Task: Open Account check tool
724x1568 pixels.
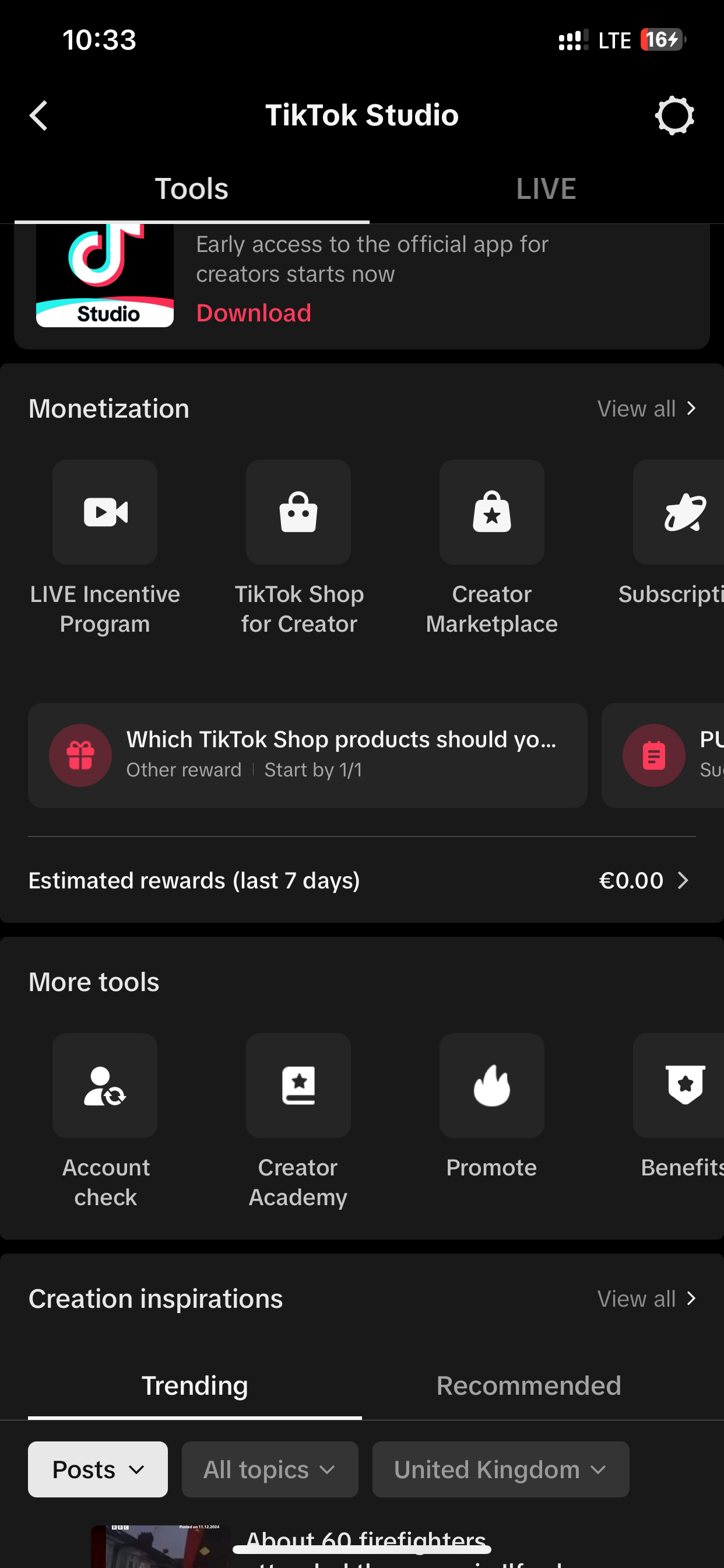Action: (x=105, y=1086)
